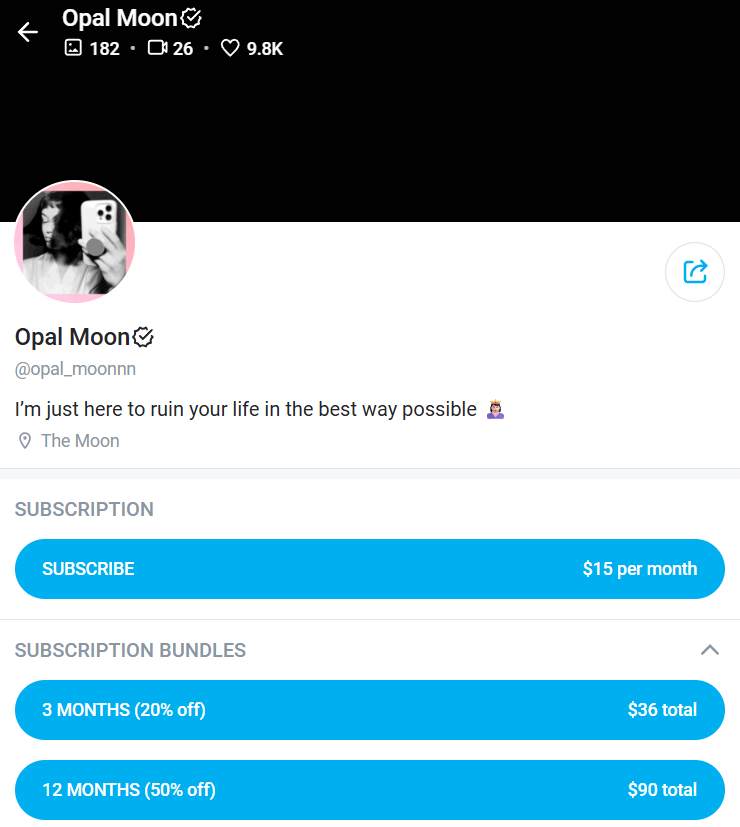Screen dimensions: 740x827
Task: Share Opal Moon's profile
Action: 695,271
